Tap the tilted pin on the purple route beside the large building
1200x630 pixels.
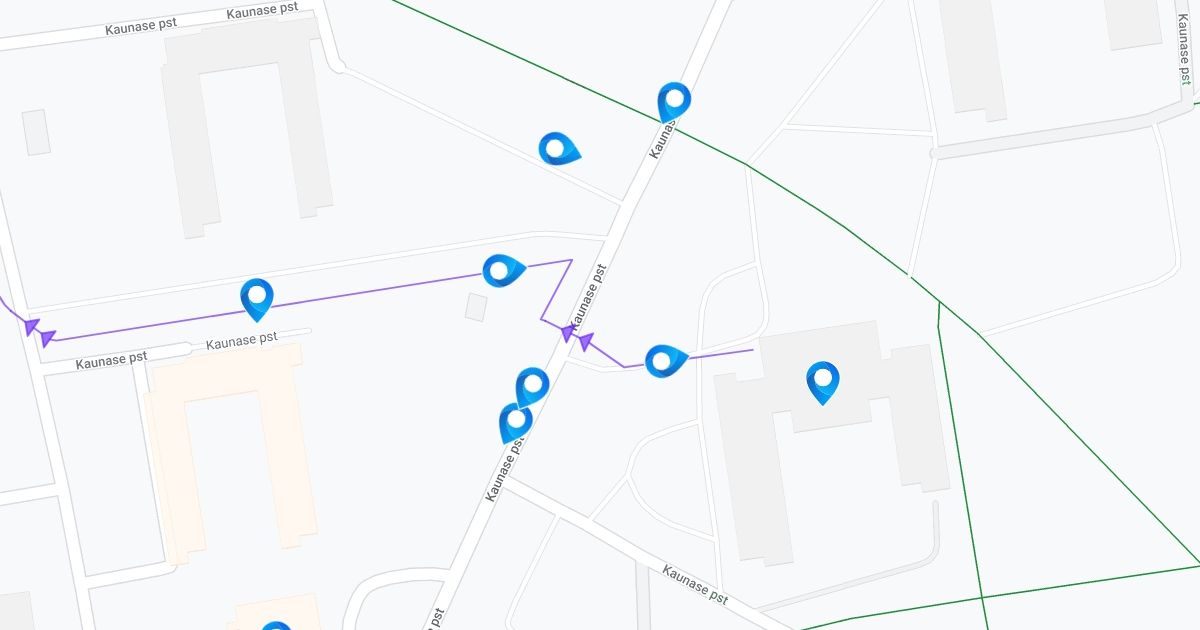coord(663,359)
